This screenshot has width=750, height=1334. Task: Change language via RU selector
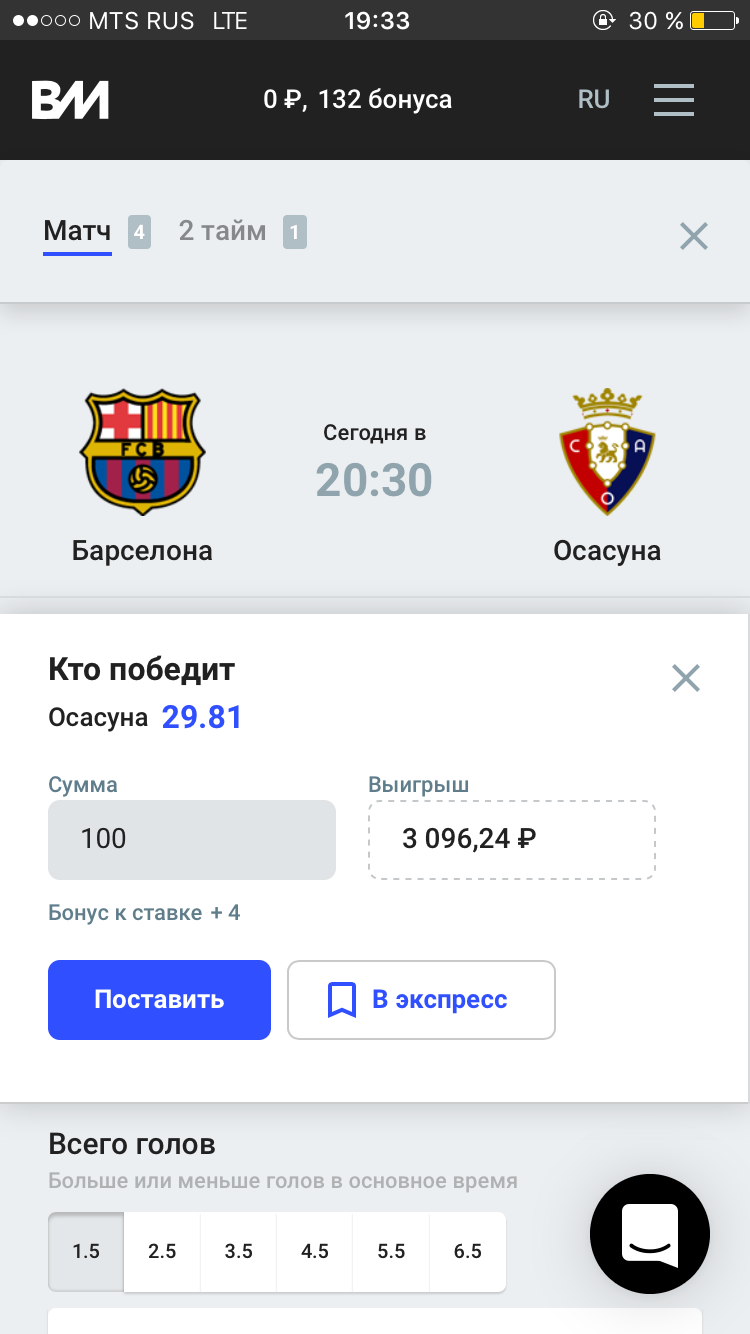point(594,100)
